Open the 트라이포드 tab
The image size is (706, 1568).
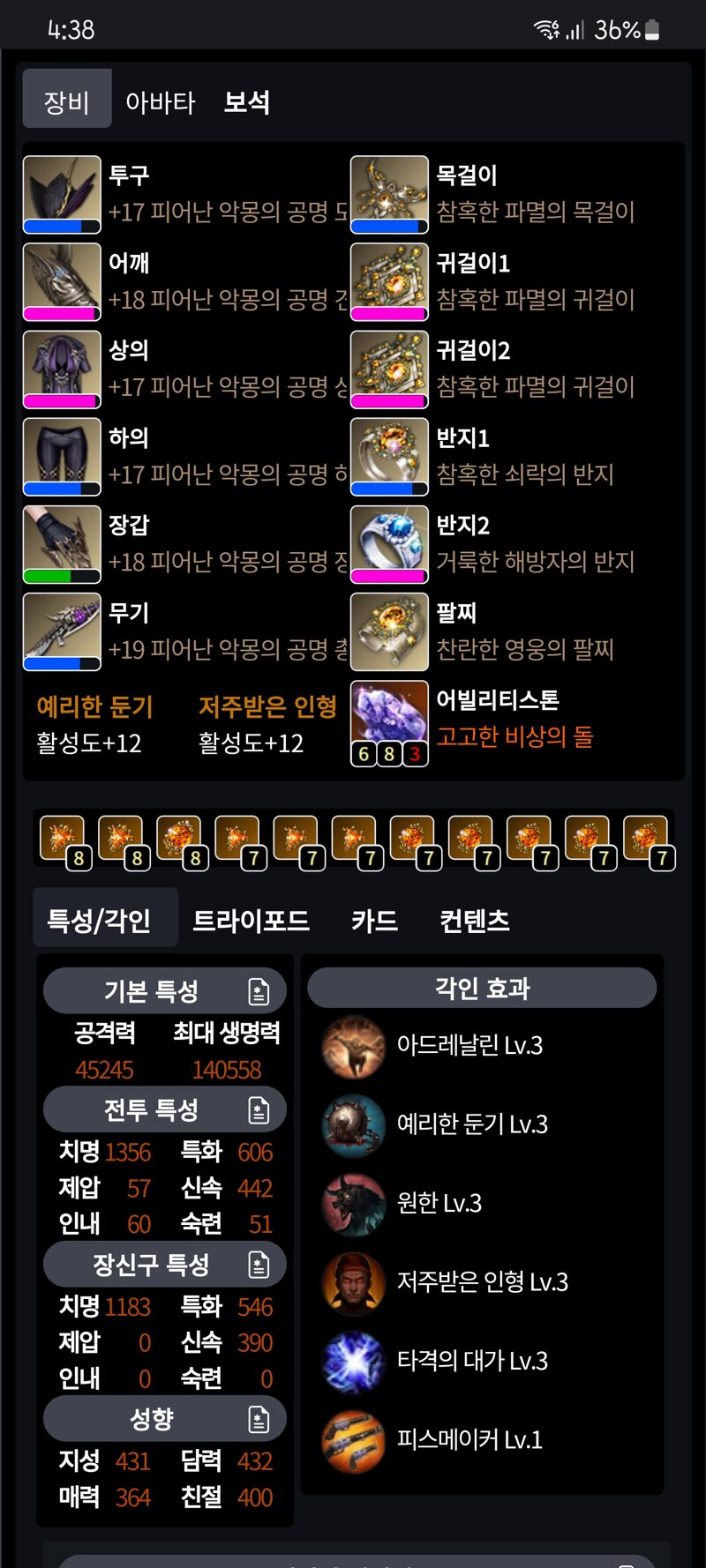click(251, 921)
